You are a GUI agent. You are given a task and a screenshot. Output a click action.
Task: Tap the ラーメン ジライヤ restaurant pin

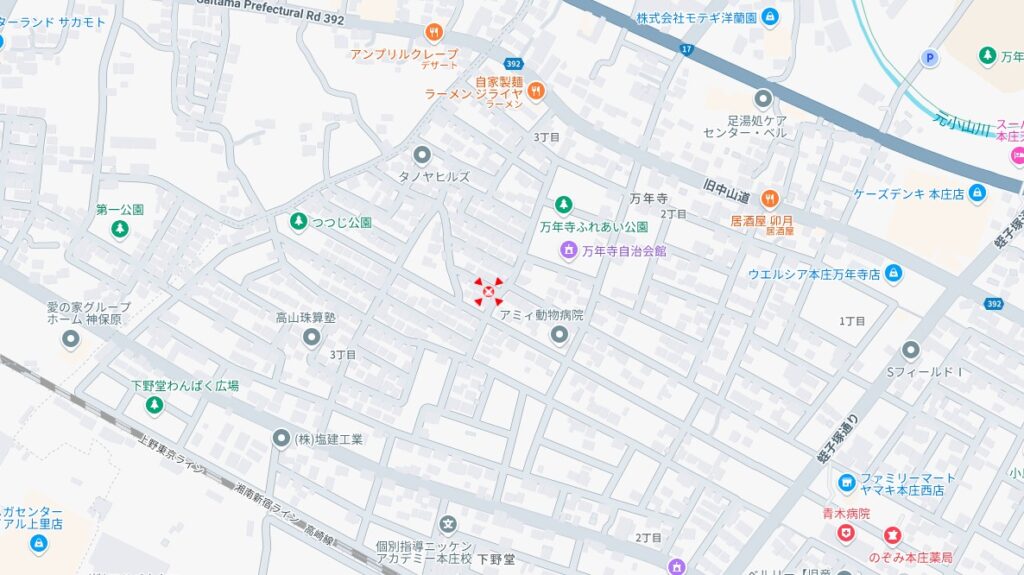click(x=536, y=91)
